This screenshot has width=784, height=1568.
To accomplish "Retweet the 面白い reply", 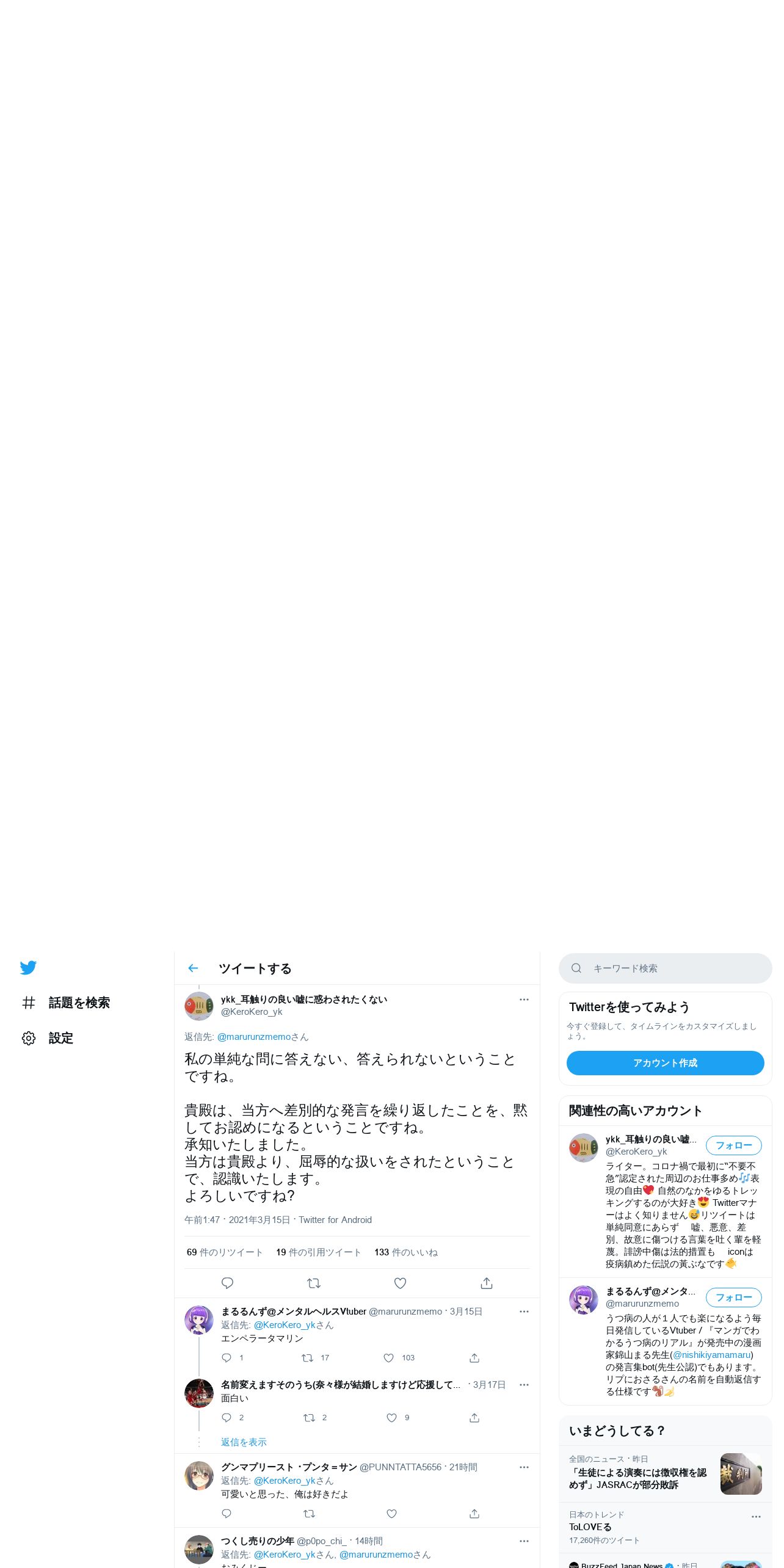I will tap(309, 1418).
